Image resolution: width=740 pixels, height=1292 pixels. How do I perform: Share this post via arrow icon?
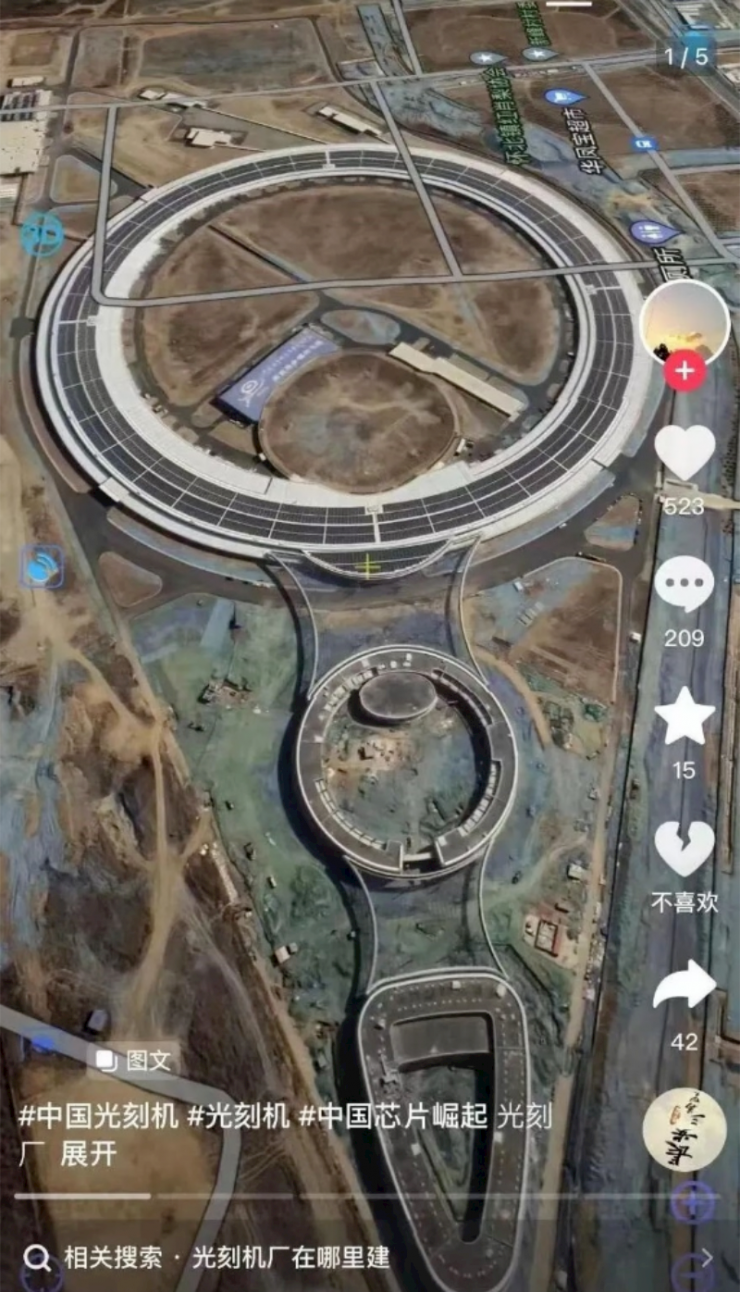pyautogui.click(x=684, y=984)
